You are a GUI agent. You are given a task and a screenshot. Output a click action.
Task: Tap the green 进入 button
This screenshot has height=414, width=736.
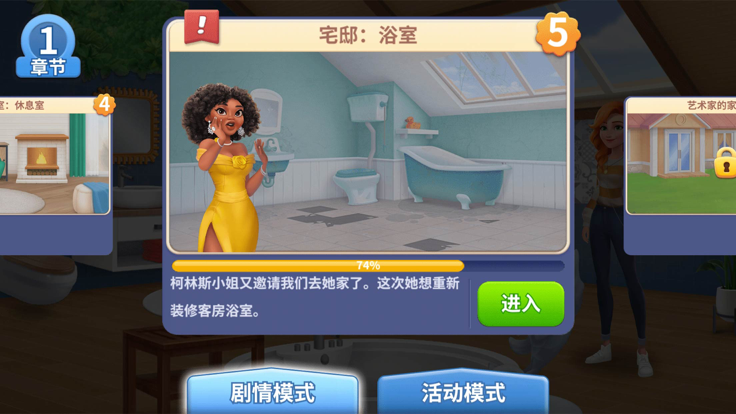(x=520, y=303)
